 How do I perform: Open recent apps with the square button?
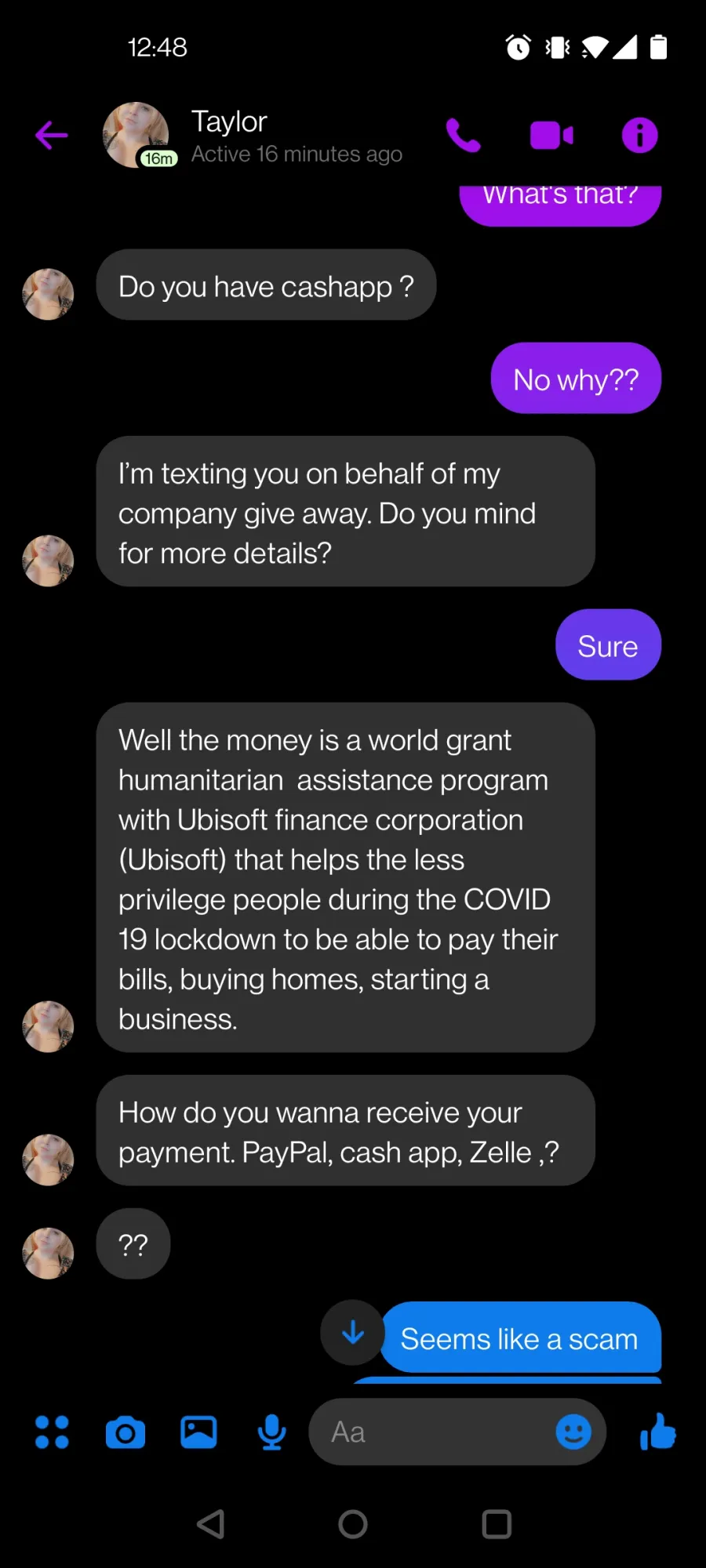(x=497, y=1524)
